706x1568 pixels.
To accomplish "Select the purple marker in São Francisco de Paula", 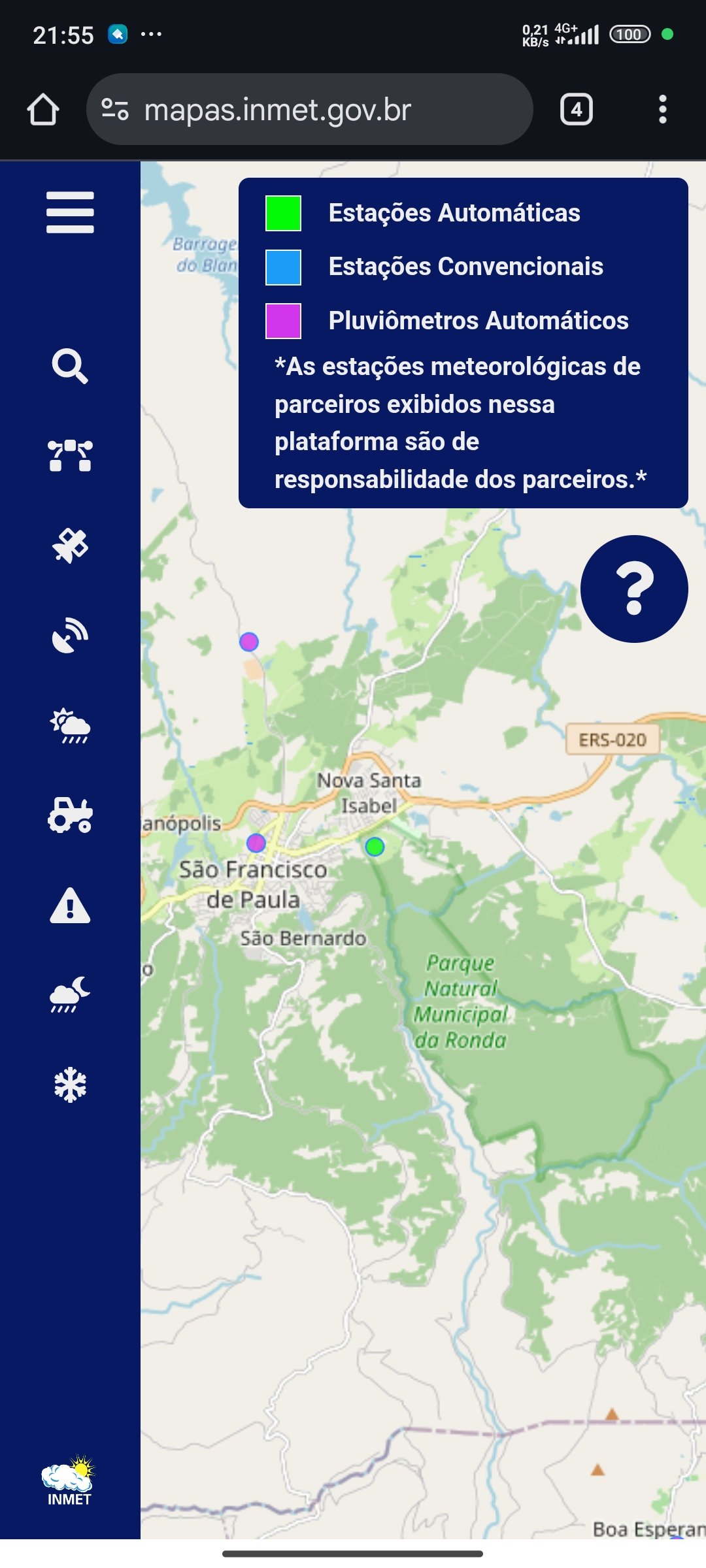I will [256, 843].
